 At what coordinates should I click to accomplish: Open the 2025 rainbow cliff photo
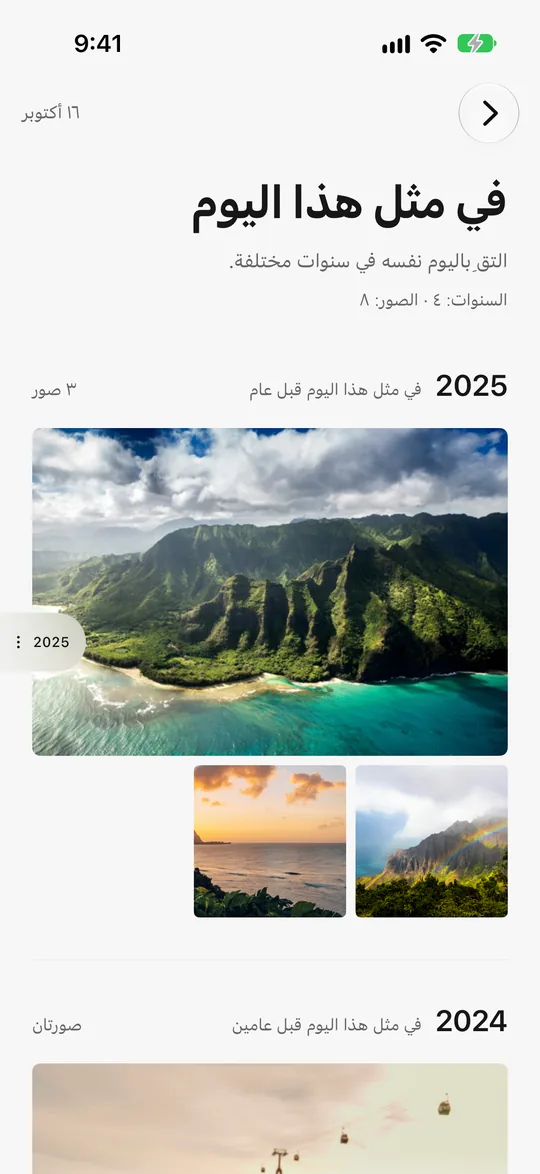pyautogui.click(x=431, y=841)
